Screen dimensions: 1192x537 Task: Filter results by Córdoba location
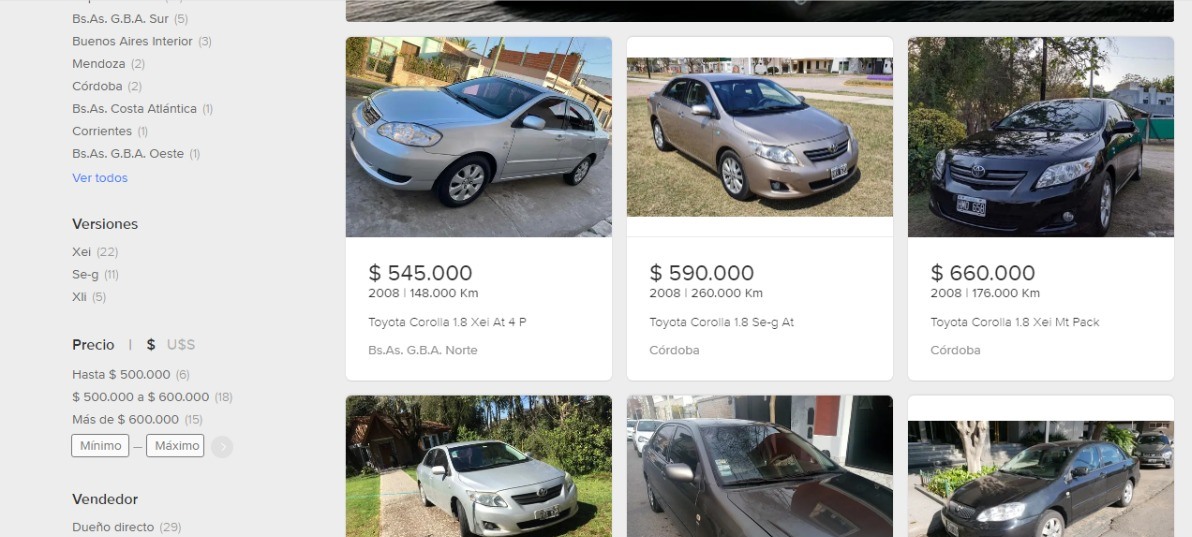[97, 87]
